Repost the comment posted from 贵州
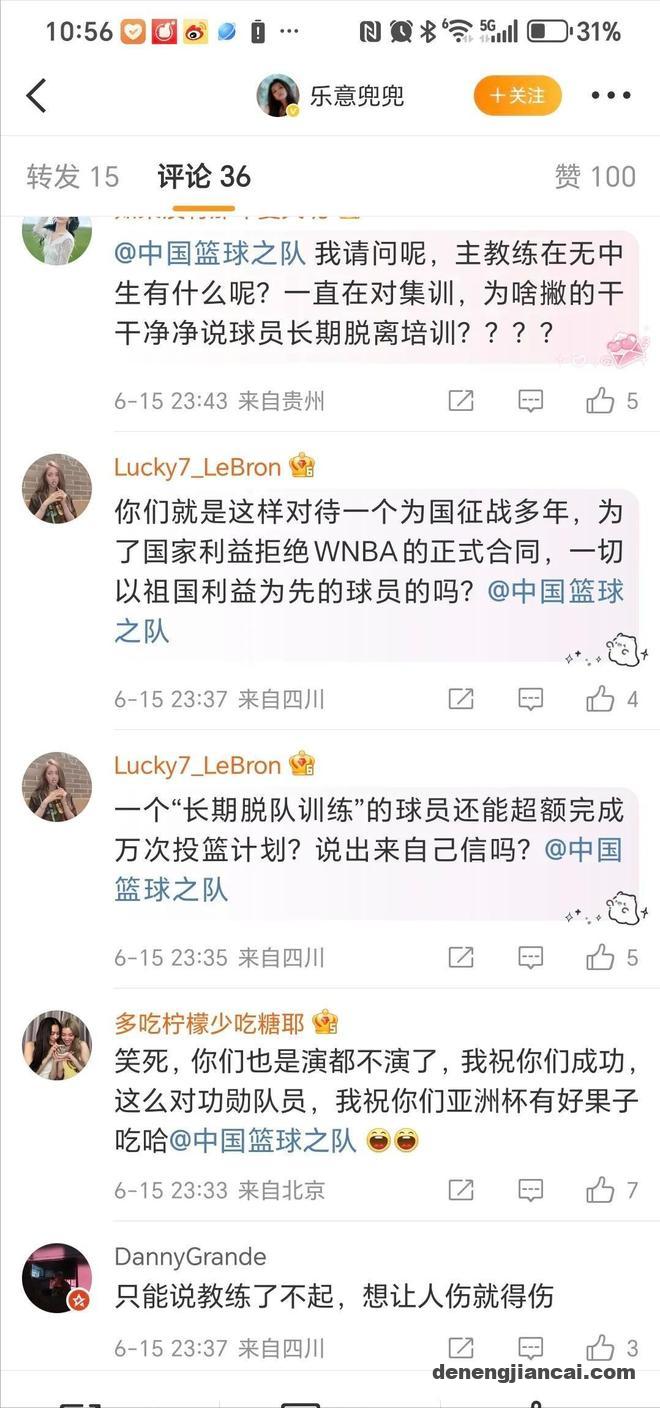 [x=461, y=401]
